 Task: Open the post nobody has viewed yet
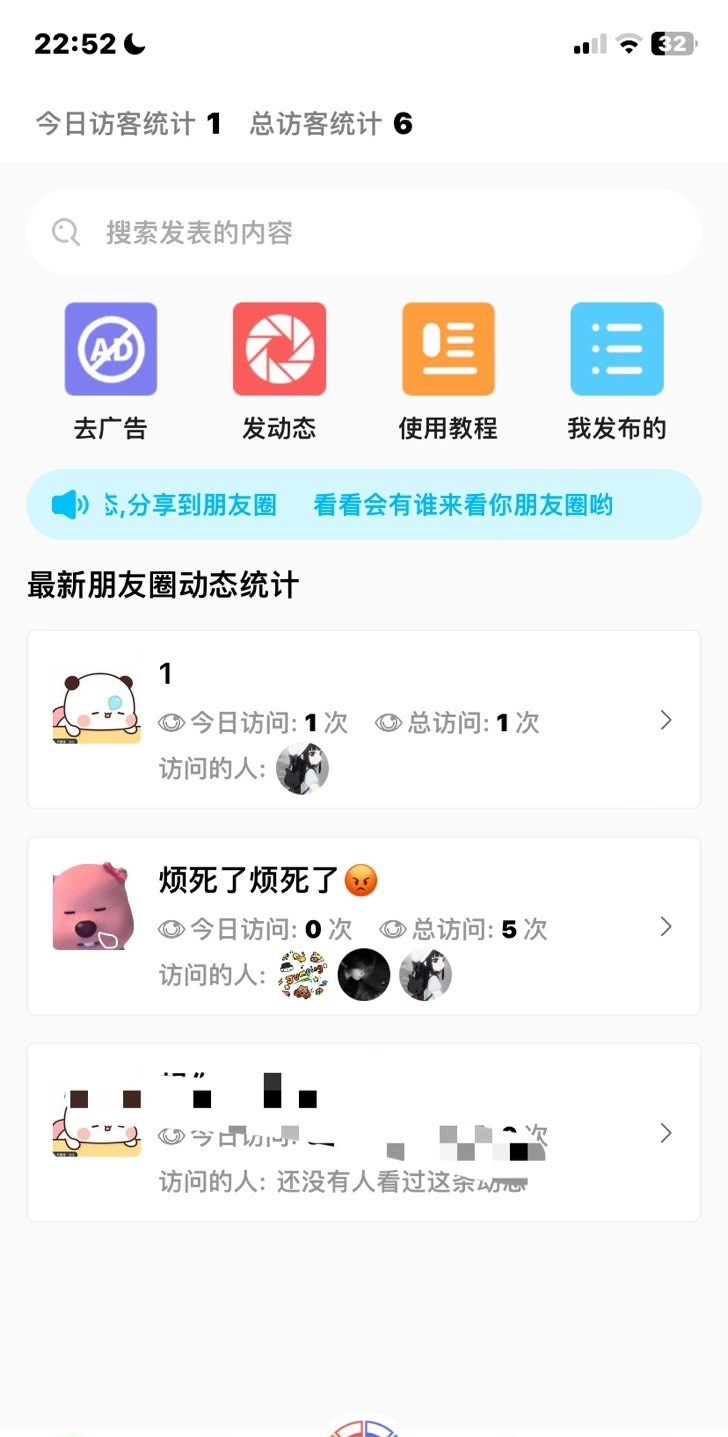tap(363, 1132)
